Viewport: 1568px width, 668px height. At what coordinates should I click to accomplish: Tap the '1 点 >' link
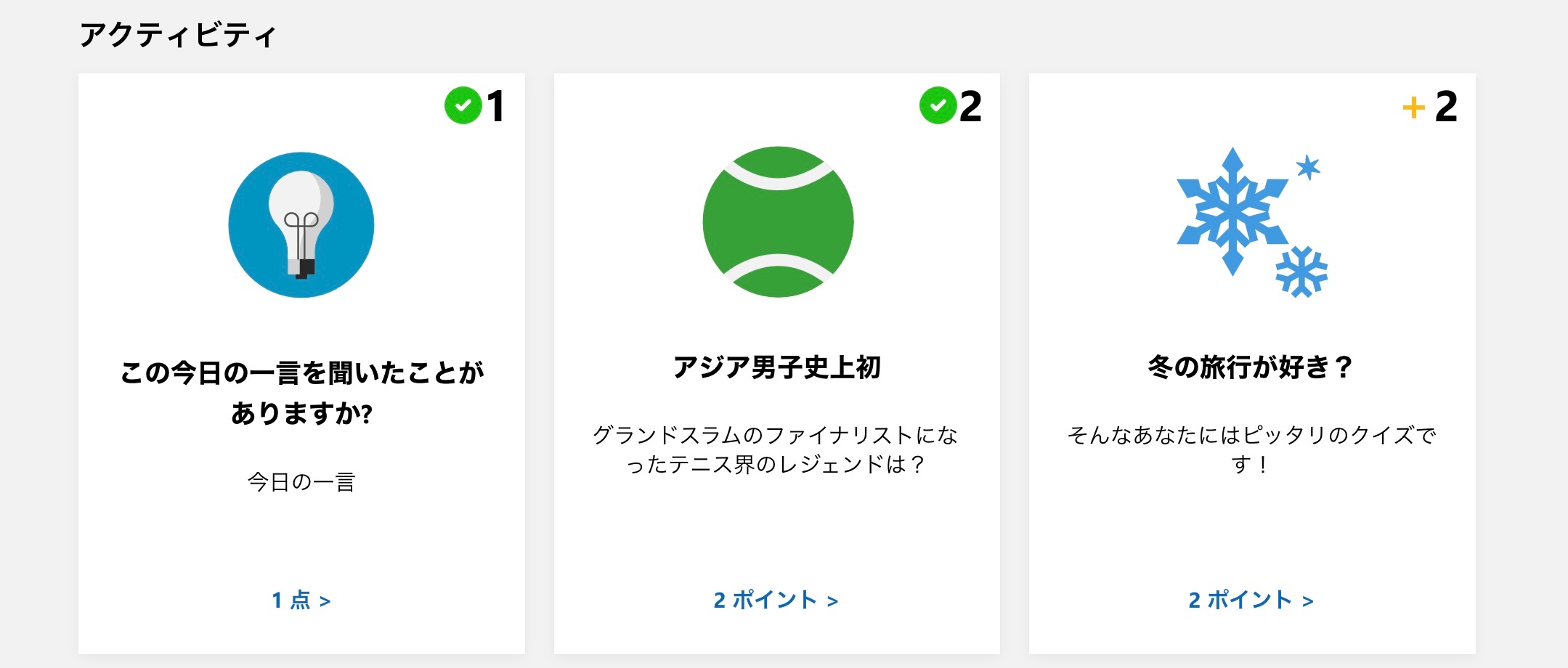[301, 600]
